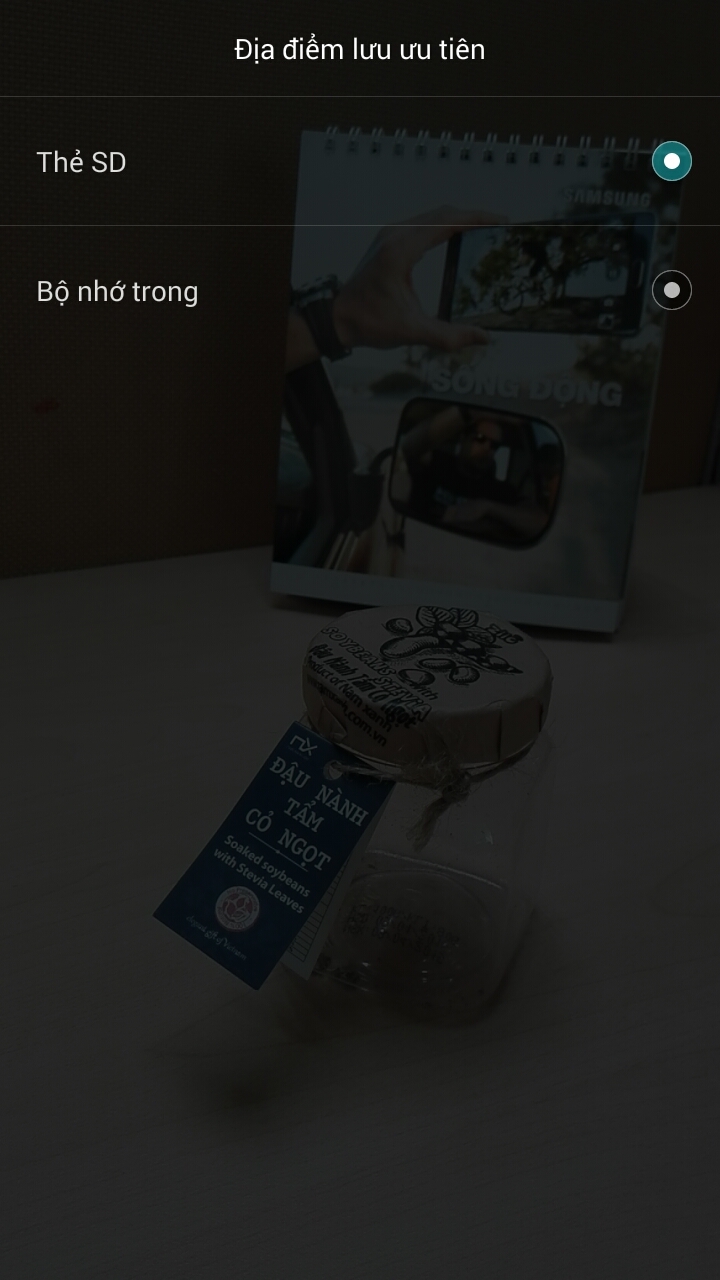
Task: Select Thẻ SD as storage location
Action: pyautogui.click(x=671, y=161)
